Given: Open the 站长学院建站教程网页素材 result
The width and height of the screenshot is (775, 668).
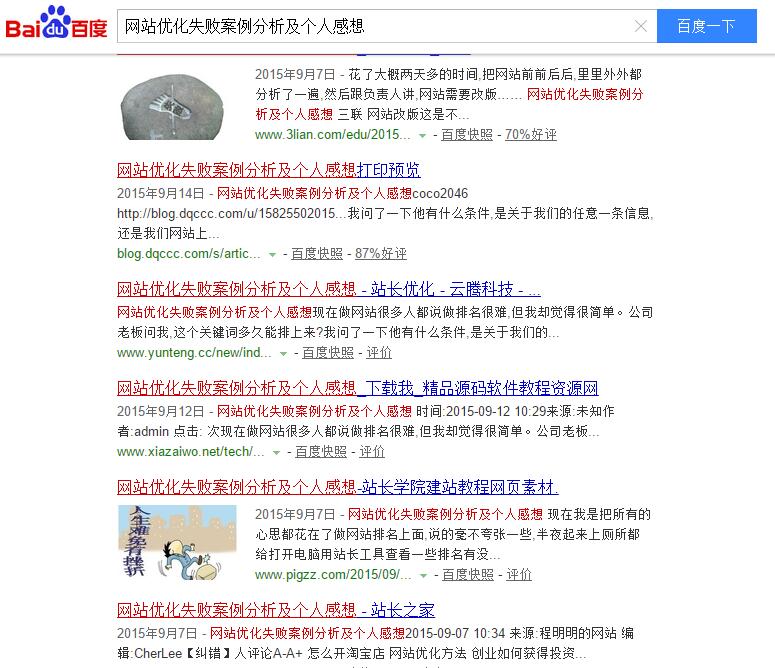Looking at the screenshot, I should click(x=337, y=487).
